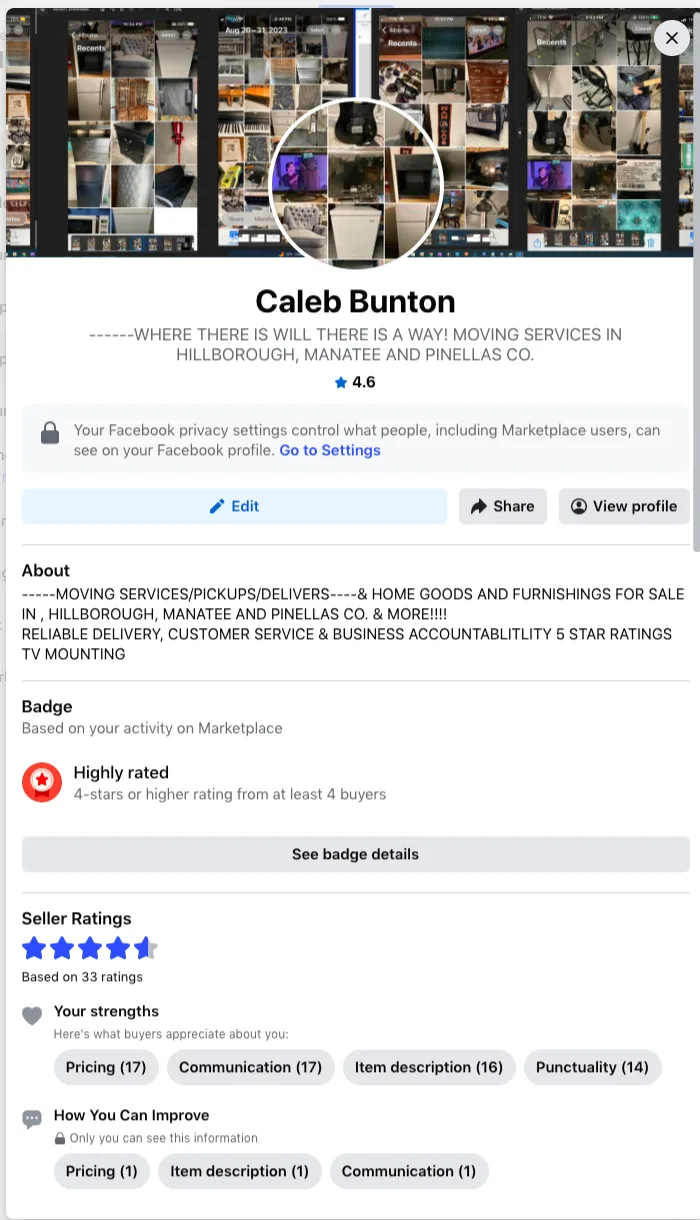Tap the View profile button
This screenshot has width=700, height=1220.
624,506
